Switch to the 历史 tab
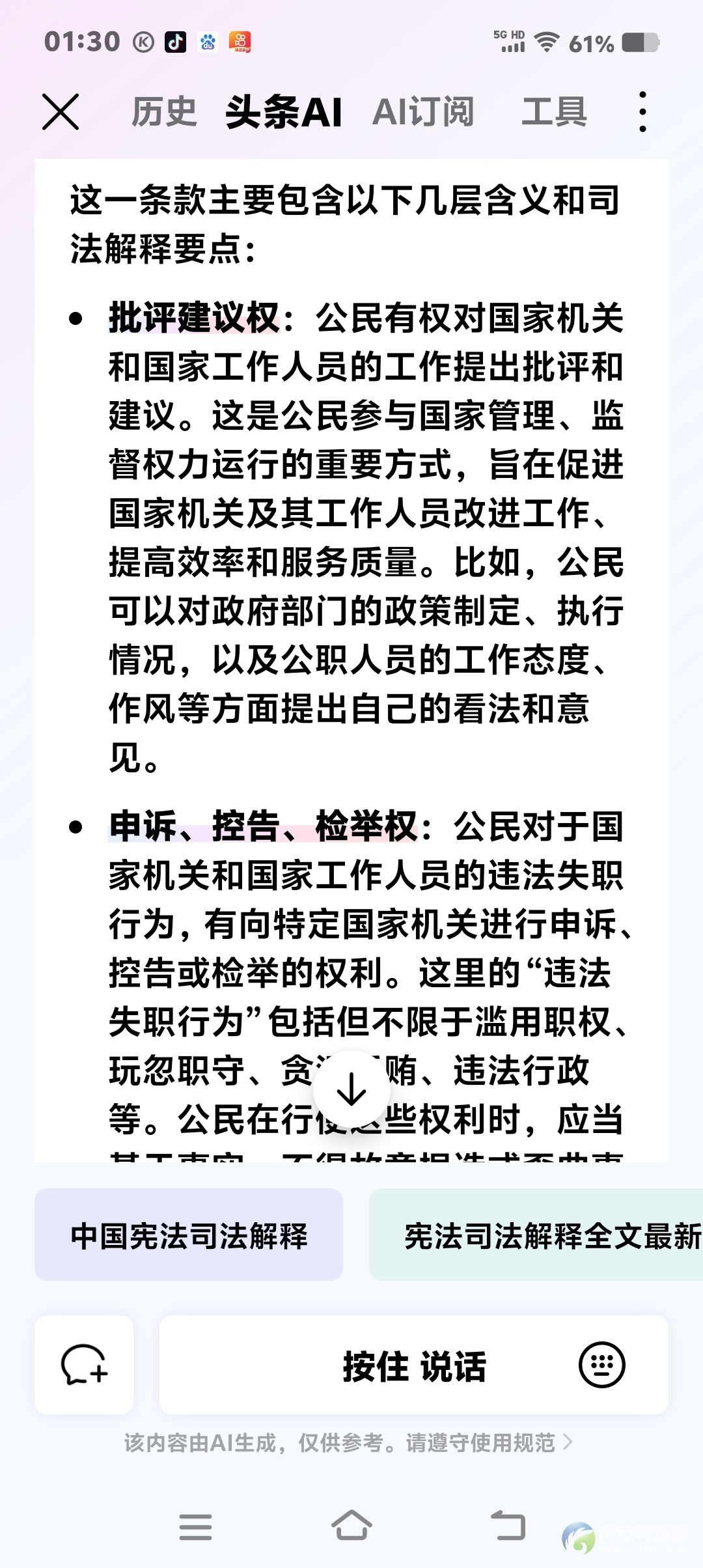 click(x=164, y=111)
